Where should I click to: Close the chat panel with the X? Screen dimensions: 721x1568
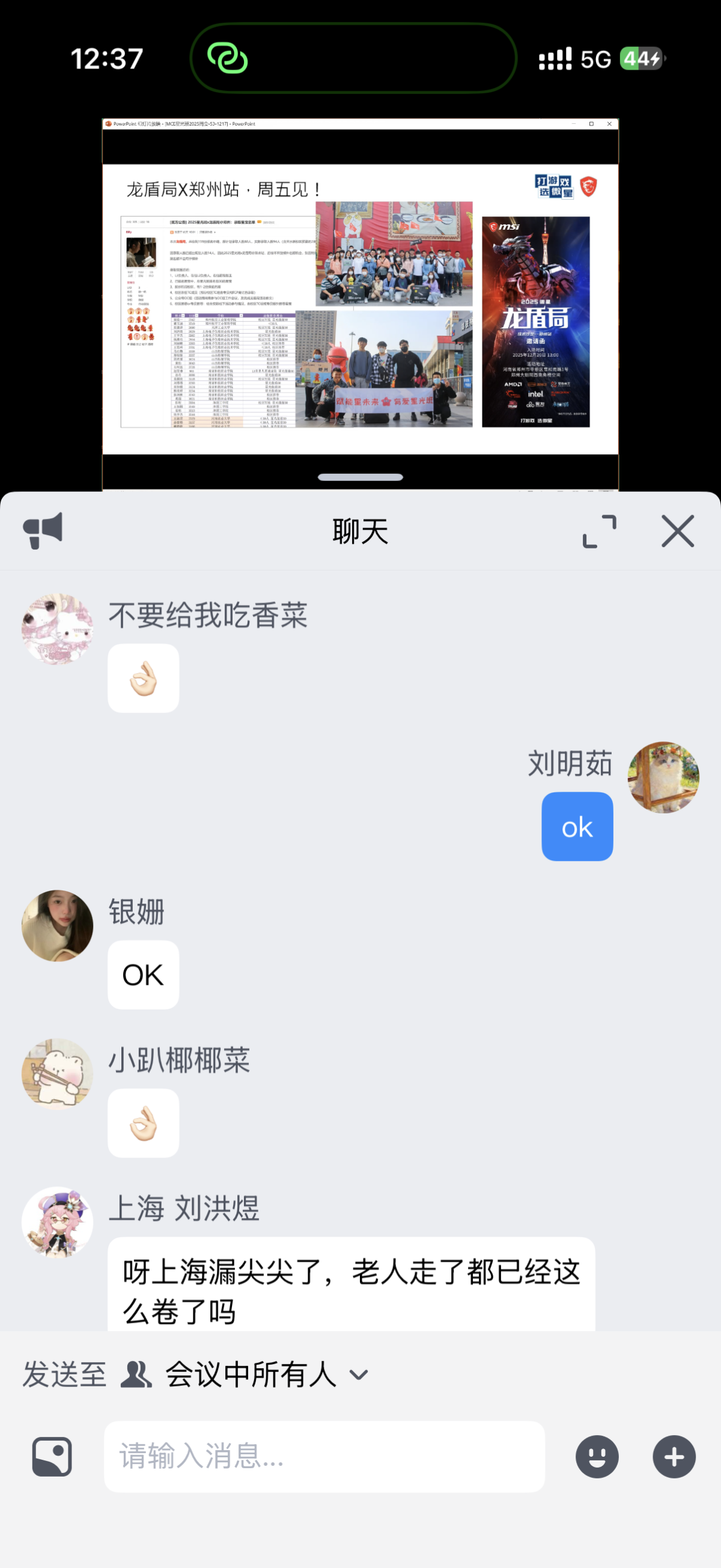point(678,531)
